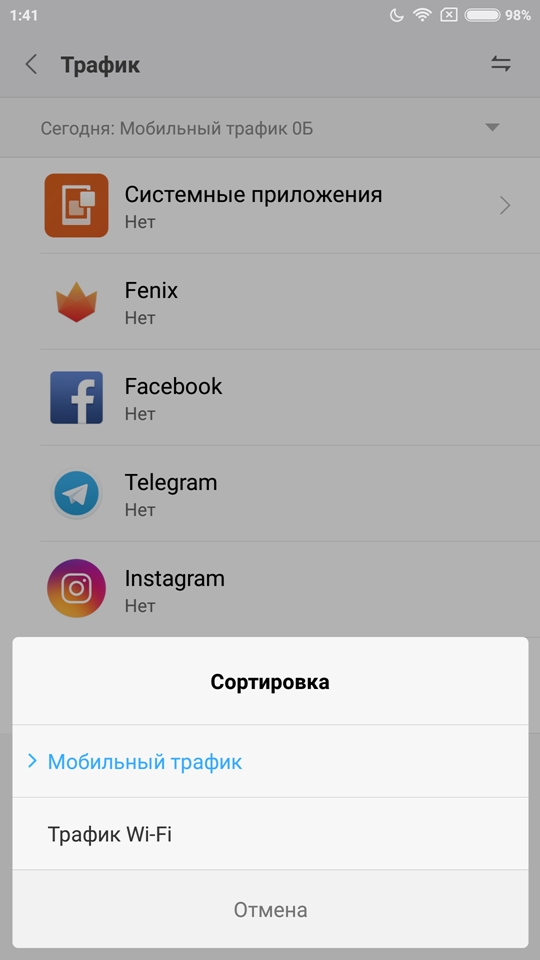Select Мобильный трафик sorting option
The height and width of the screenshot is (960, 540).
(x=270, y=762)
